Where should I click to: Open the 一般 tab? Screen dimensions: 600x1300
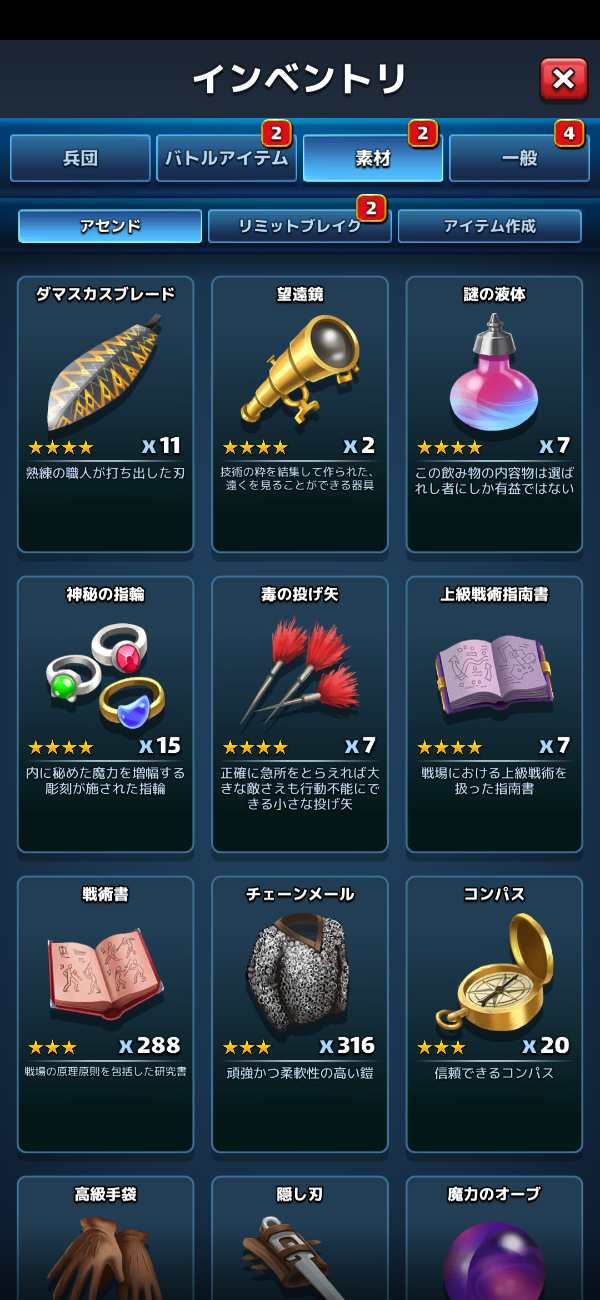tap(519, 158)
